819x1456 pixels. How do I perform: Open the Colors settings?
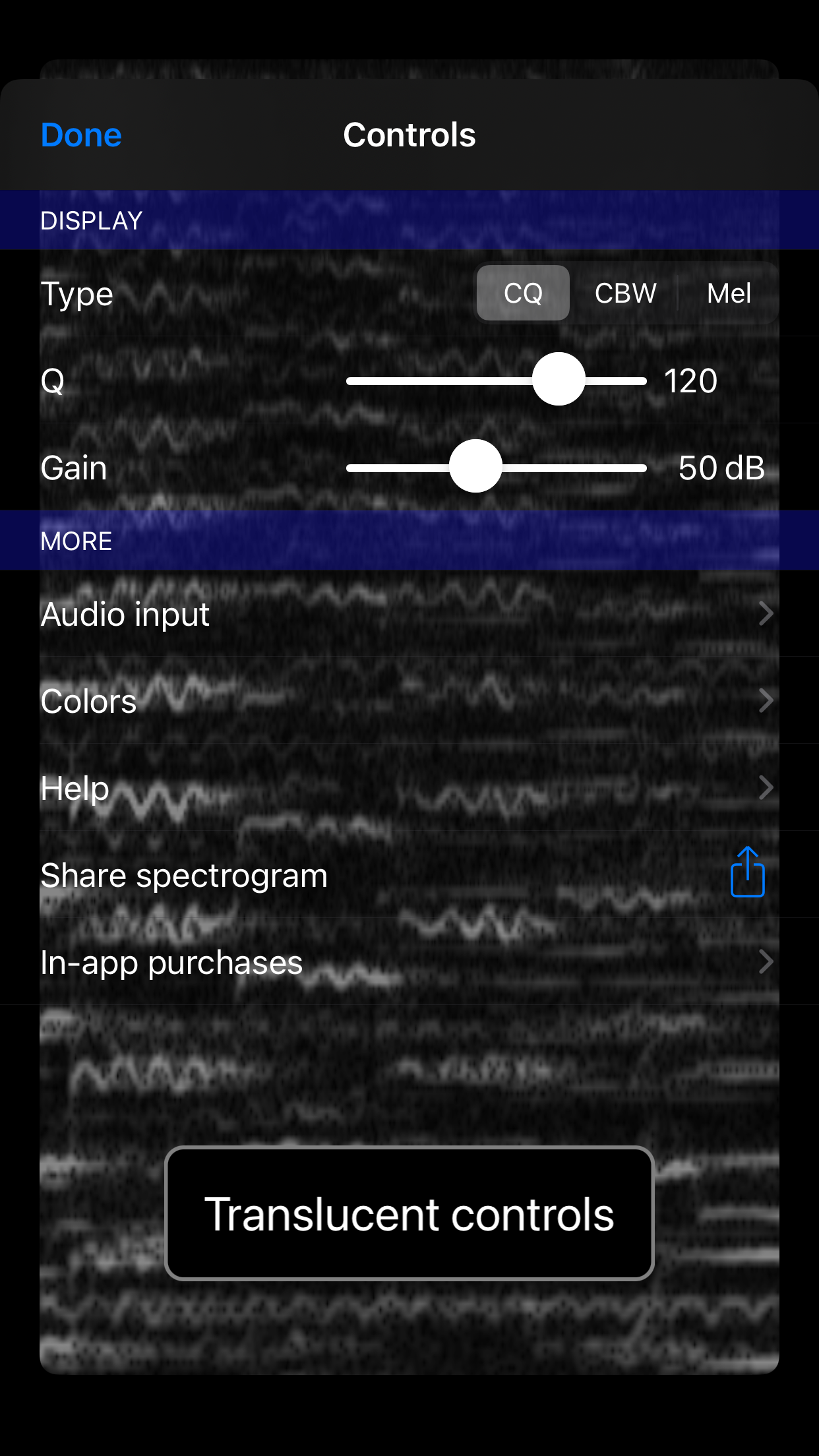coord(409,700)
